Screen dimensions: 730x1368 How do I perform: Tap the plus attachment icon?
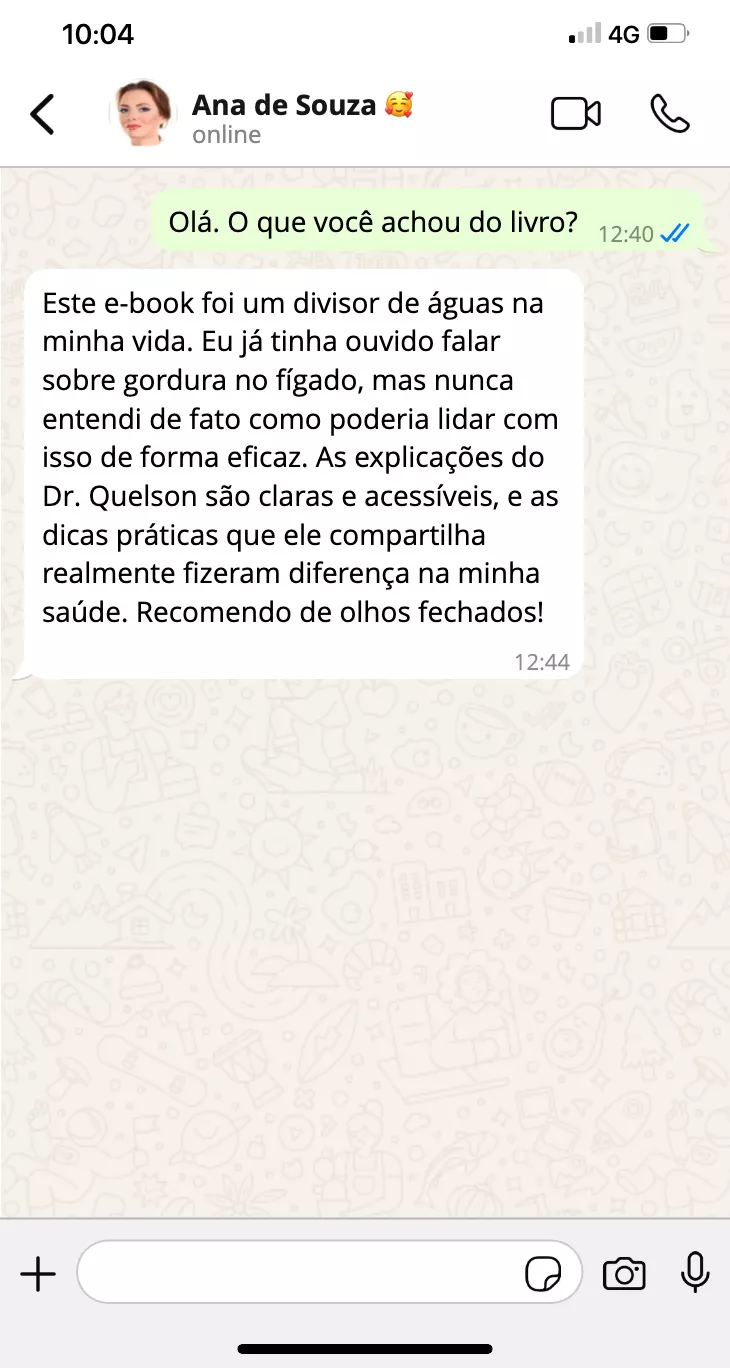tap(38, 1274)
